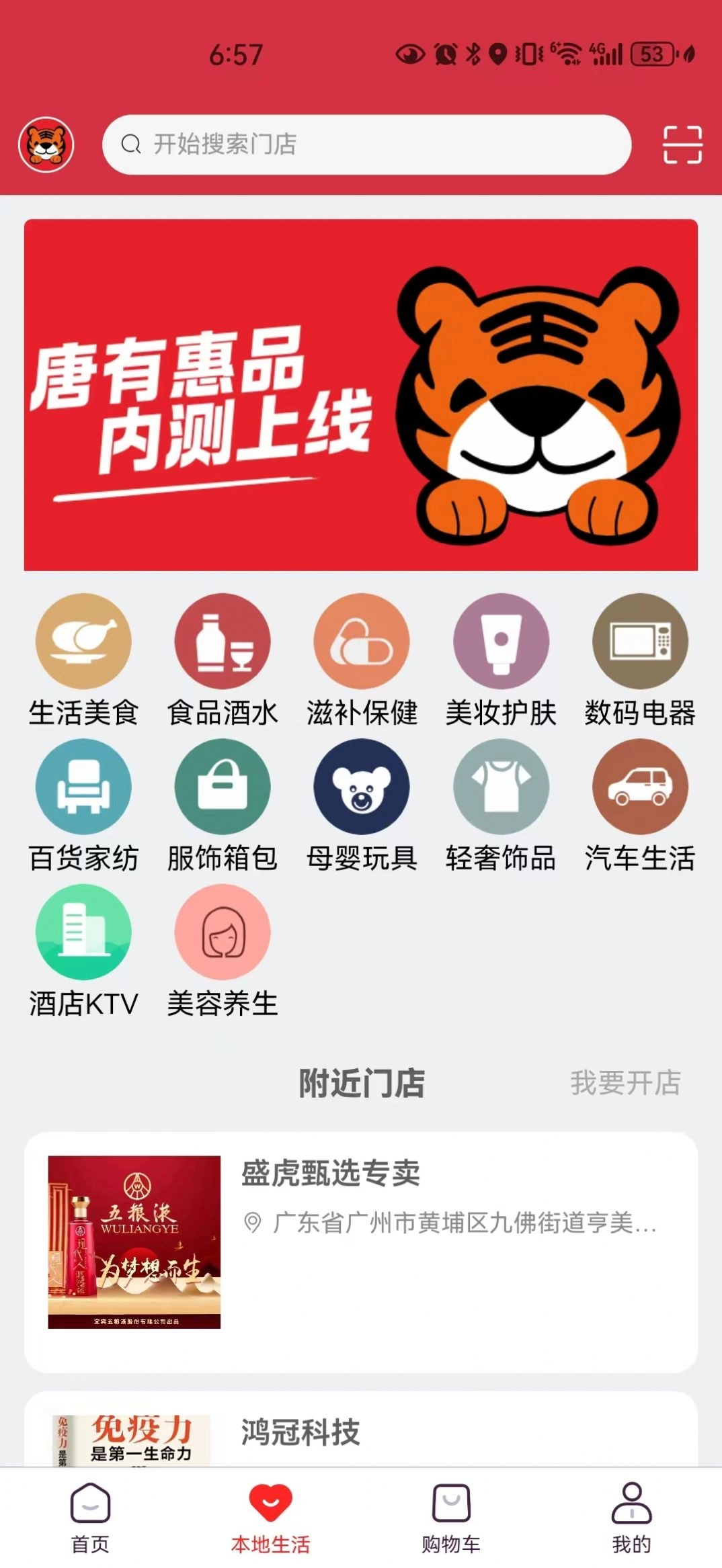The height and width of the screenshot is (1568, 722).
Task: Switch to the 首页 tab
Action: click(x=89, y=1515)
